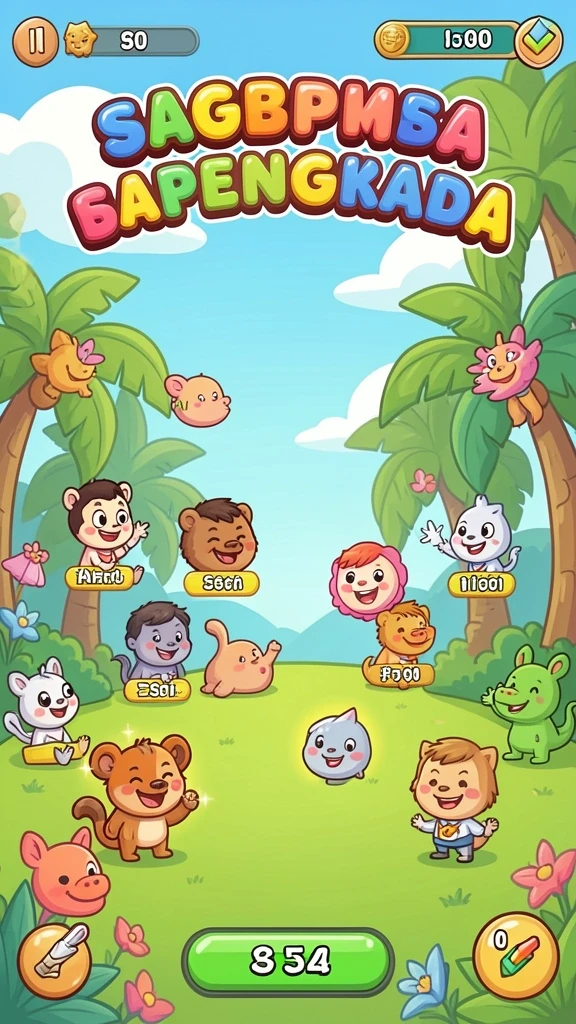The image size is (576, 1024).
Task: Tap the green gem check button
Action: [539, 41]
